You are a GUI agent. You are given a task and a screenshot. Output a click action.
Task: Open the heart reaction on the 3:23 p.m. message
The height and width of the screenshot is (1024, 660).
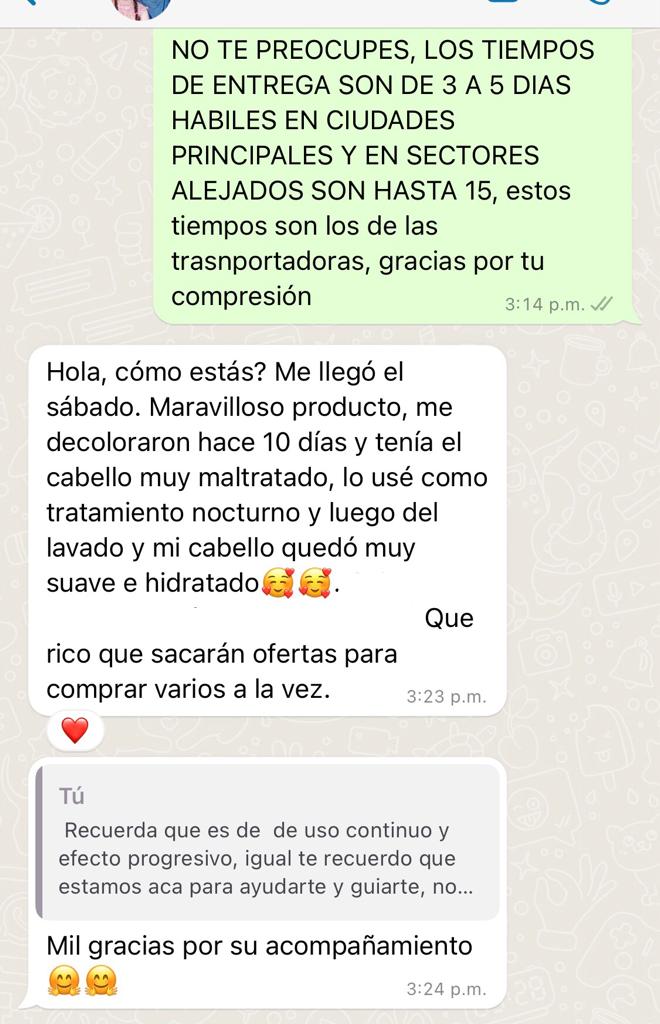(x=75, y=731)
